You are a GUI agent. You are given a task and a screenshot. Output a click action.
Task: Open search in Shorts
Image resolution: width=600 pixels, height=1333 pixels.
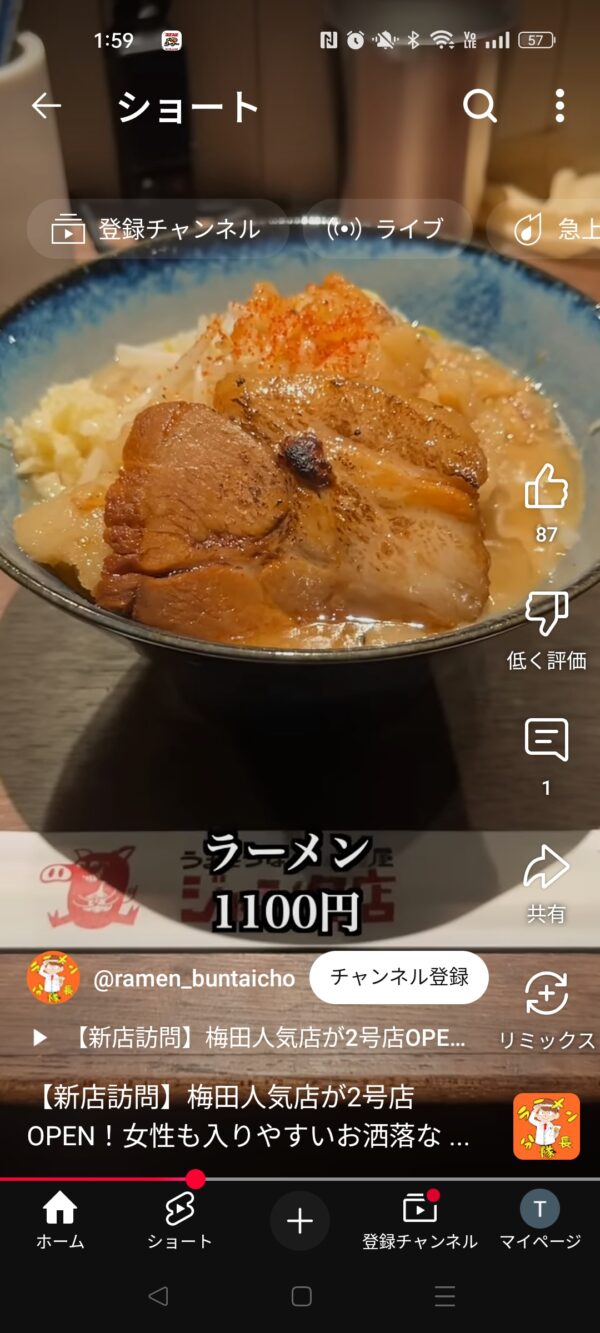tap(479, 105)
